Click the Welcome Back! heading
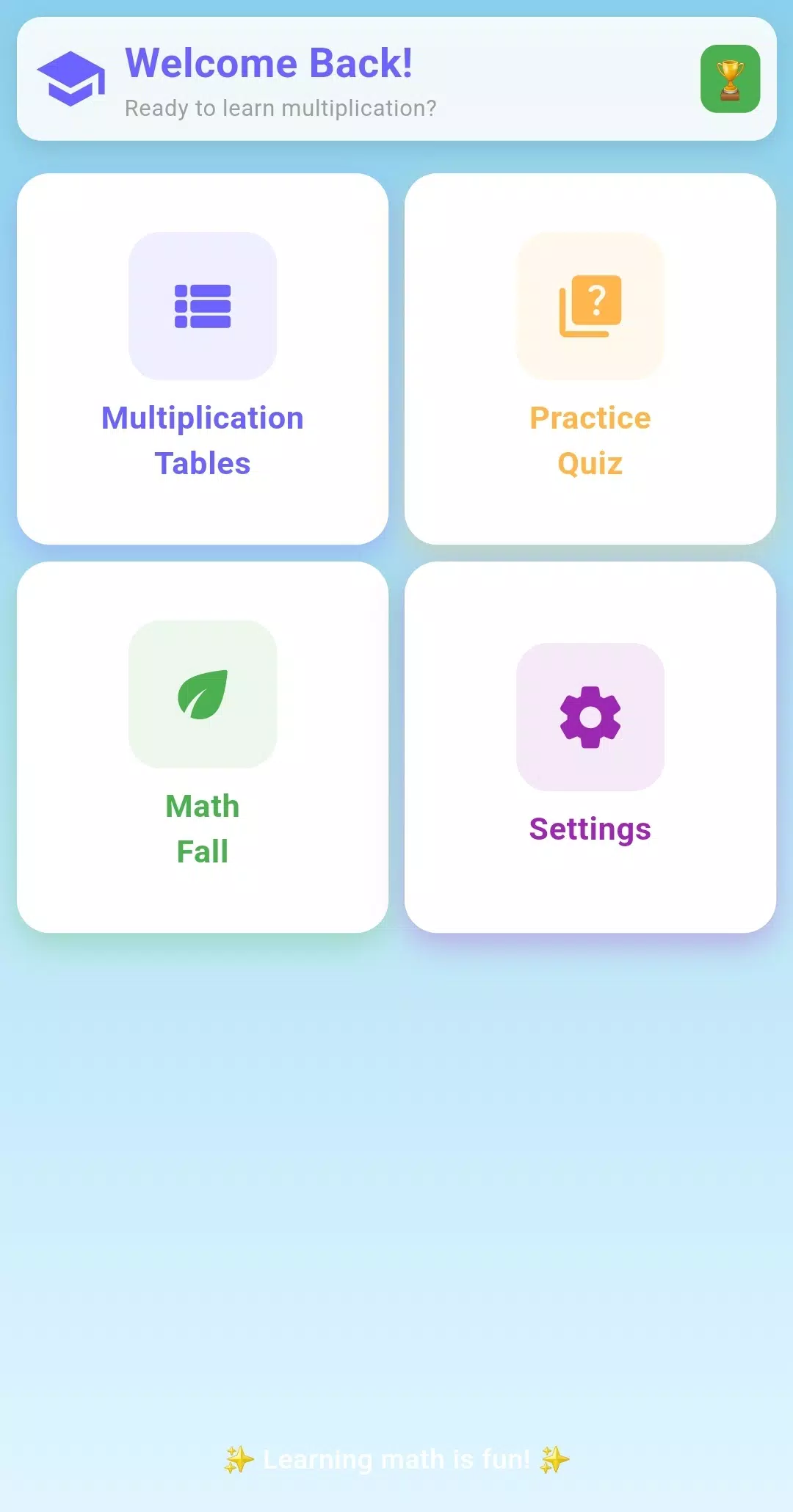 coord(269,63)
